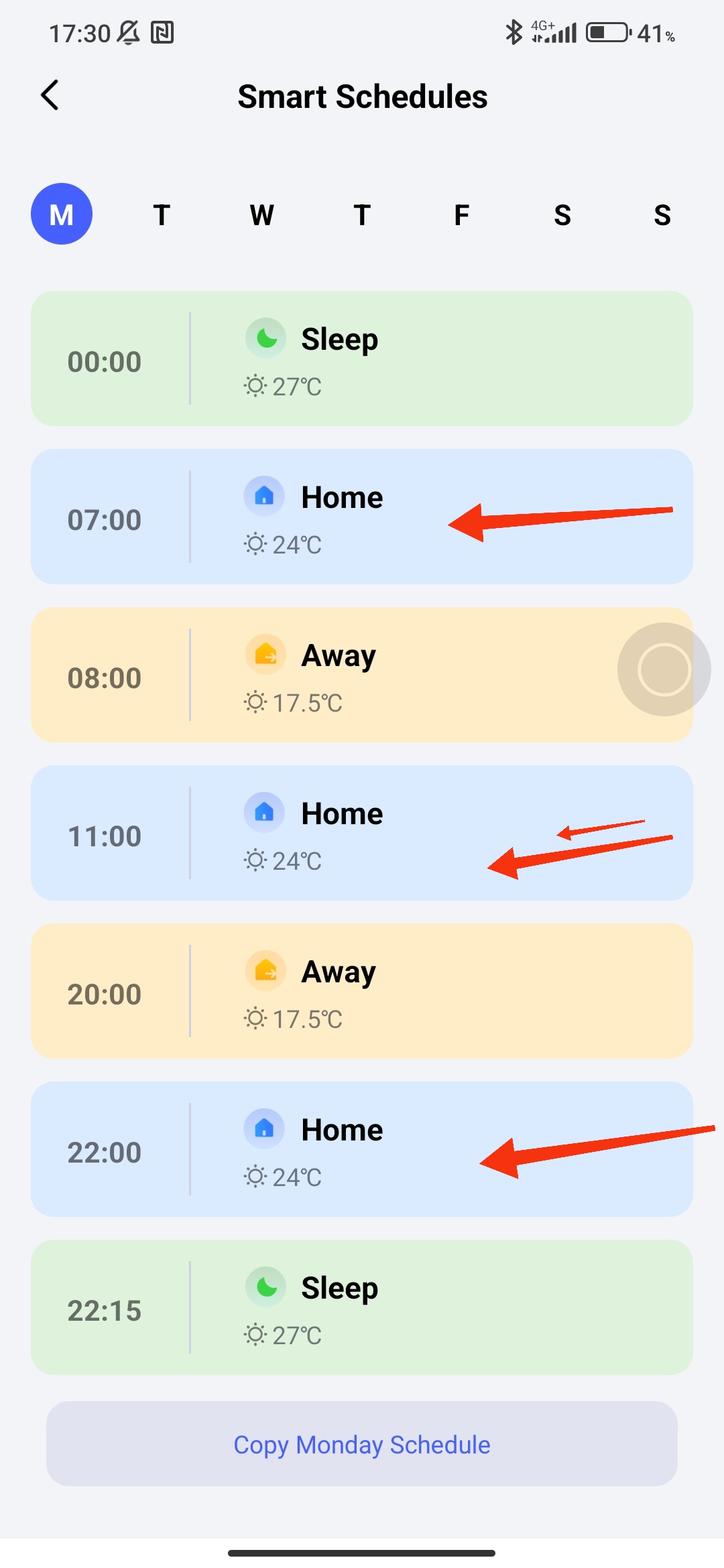
Task: Go back from Smart Schedules
Action: coord(50,95)
